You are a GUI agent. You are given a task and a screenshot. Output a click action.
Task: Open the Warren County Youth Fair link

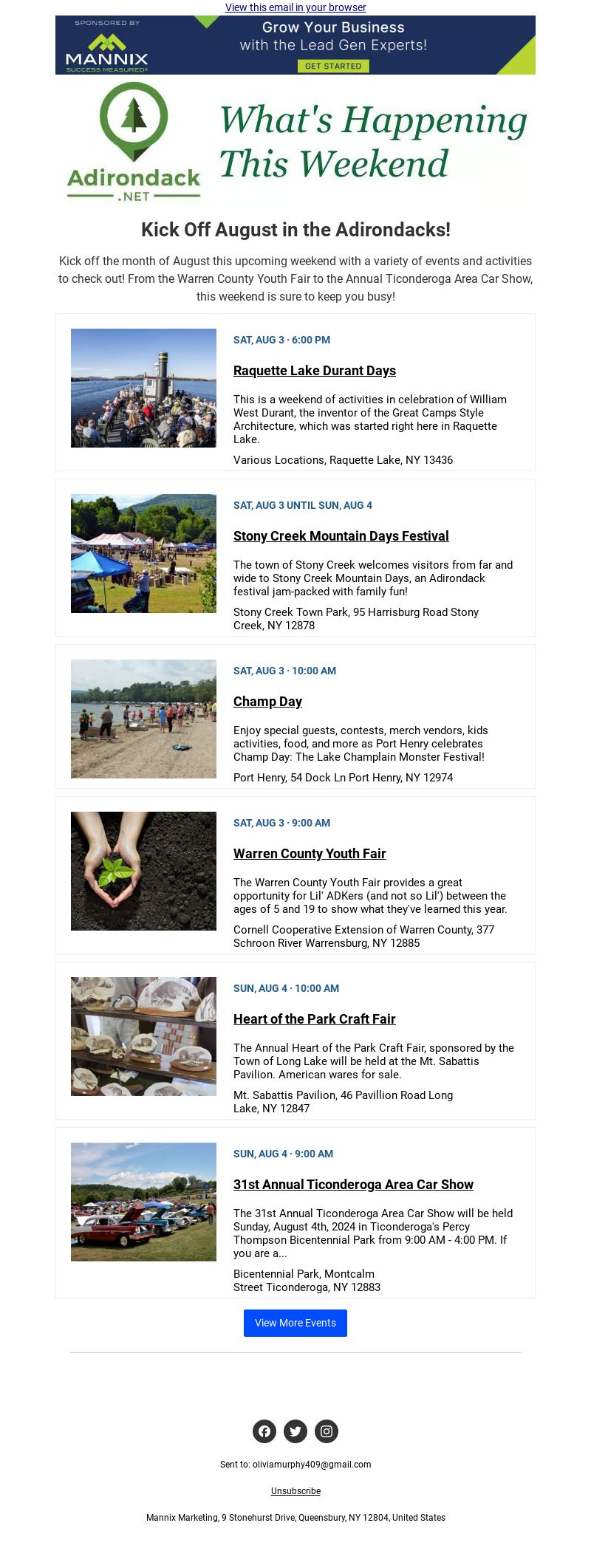(310, 854)
